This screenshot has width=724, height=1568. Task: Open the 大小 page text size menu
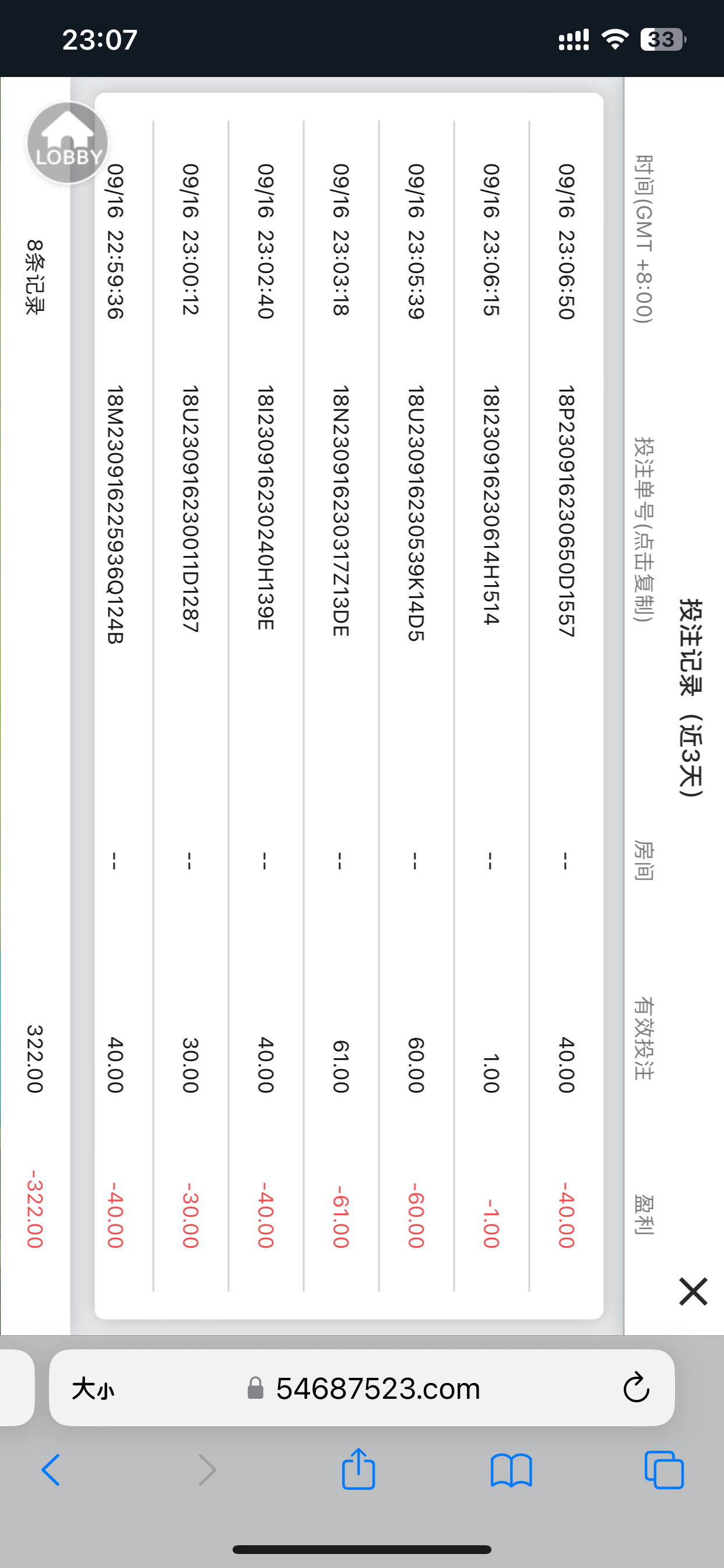pos(93,1388)
